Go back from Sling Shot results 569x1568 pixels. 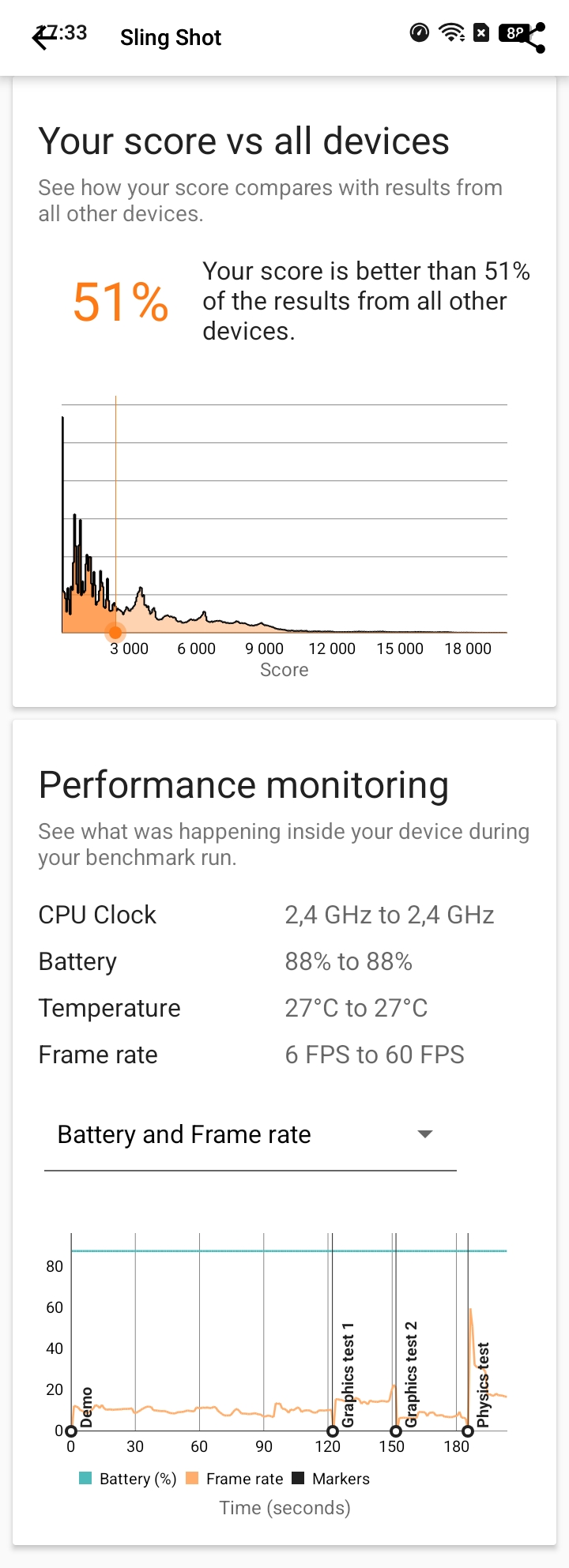(x=43, y=37)
